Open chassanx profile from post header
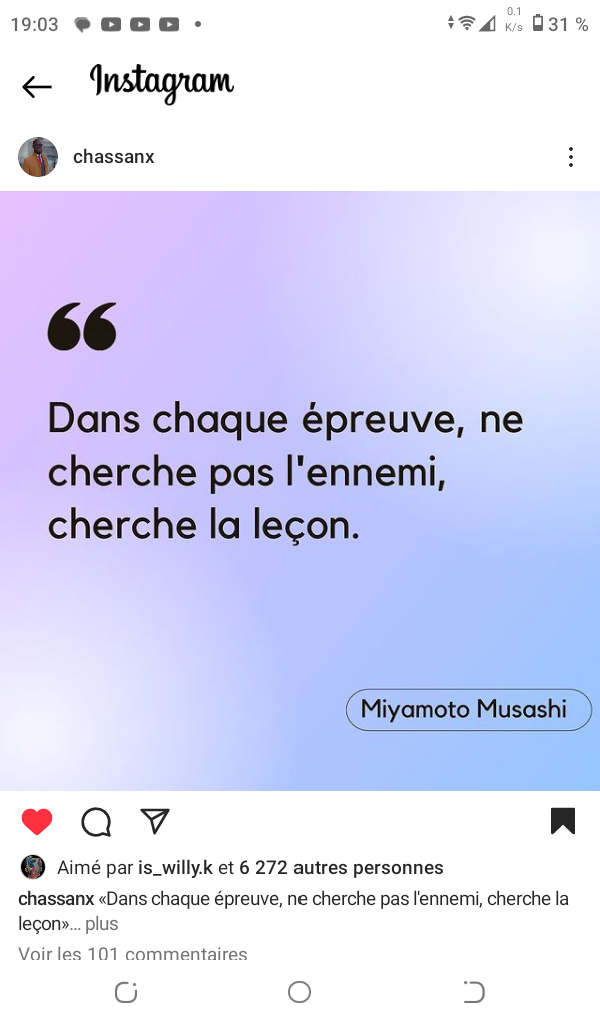This screenshot has width=600, height=1024. [x=114, y=157]
